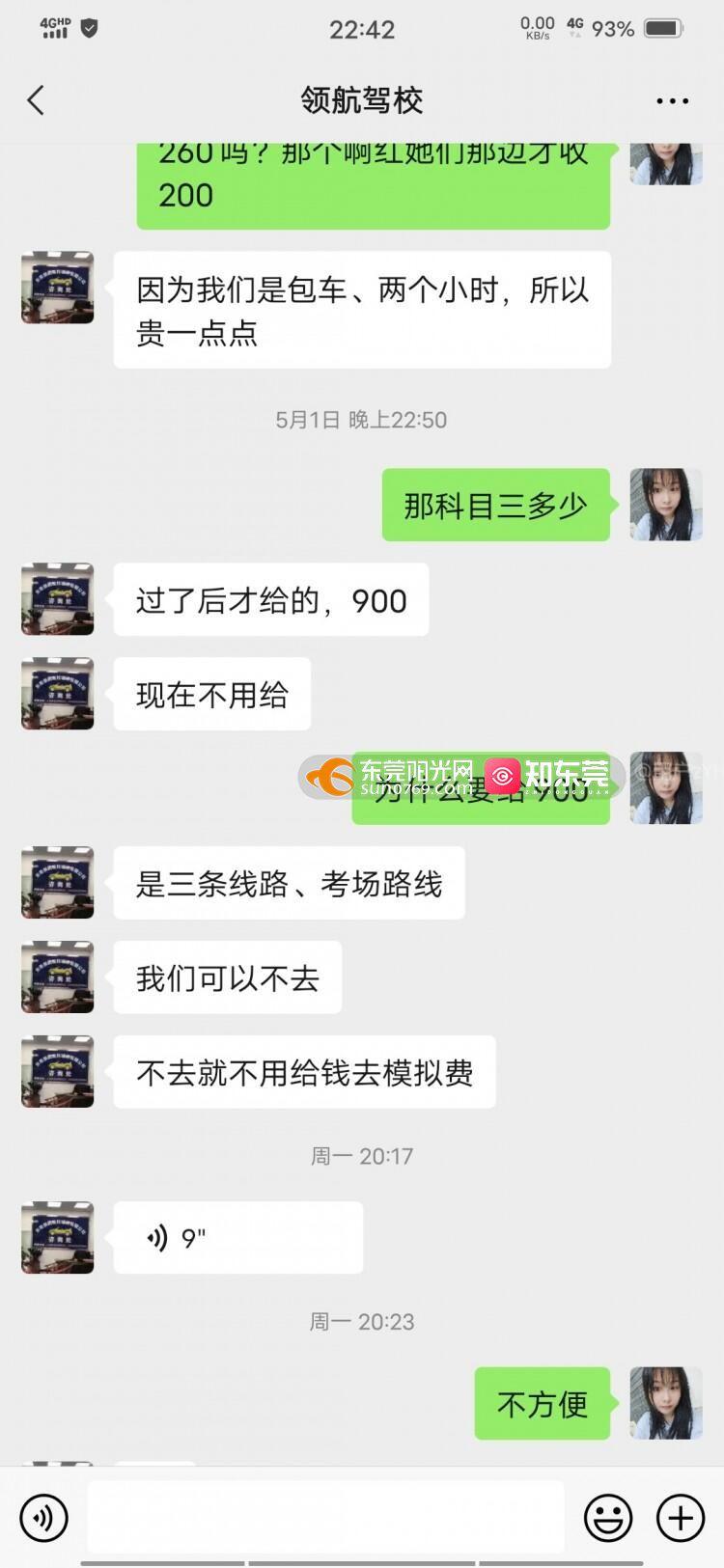
Task: Switch to voice input mode
Action: (43, 1518)
